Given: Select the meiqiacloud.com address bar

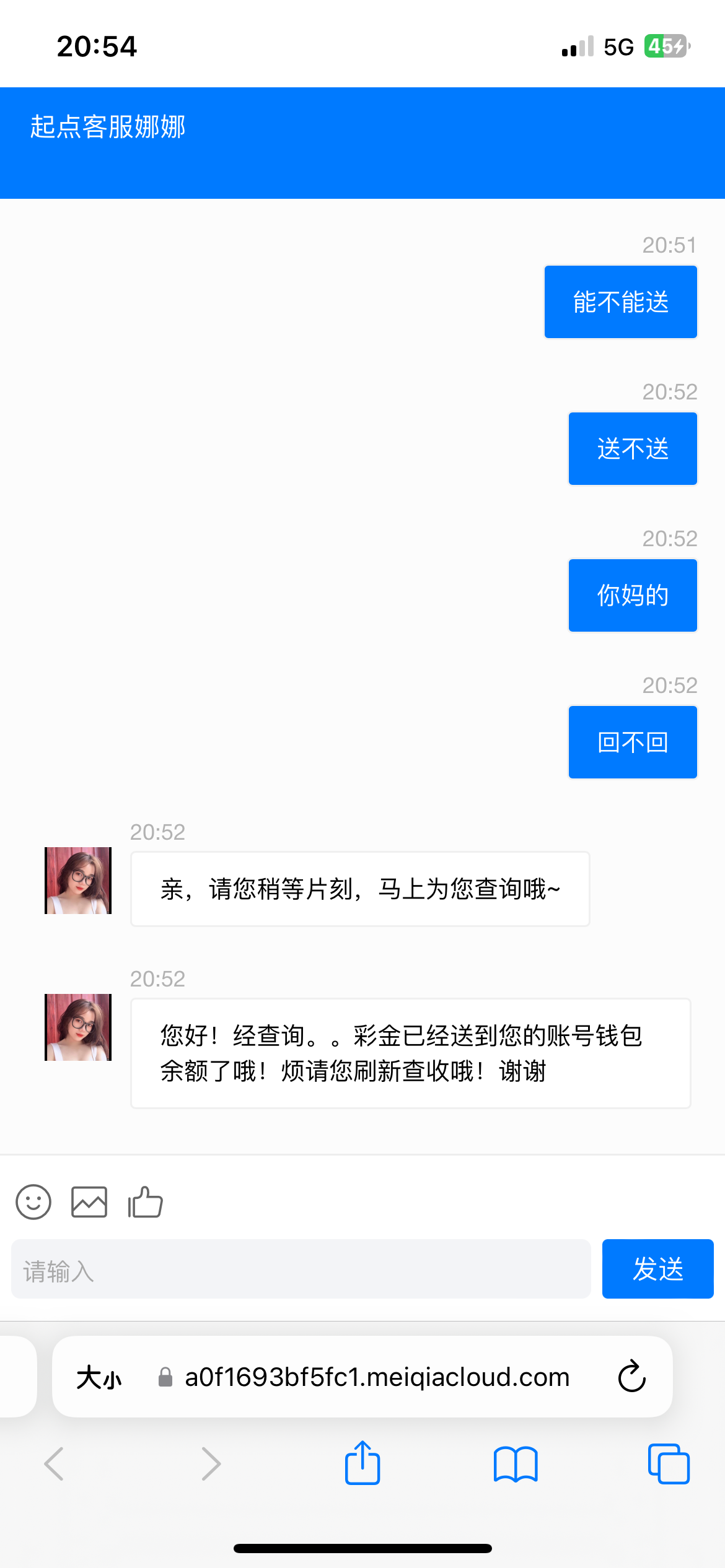Looking at the screenshot, I should coord(377,1377).
